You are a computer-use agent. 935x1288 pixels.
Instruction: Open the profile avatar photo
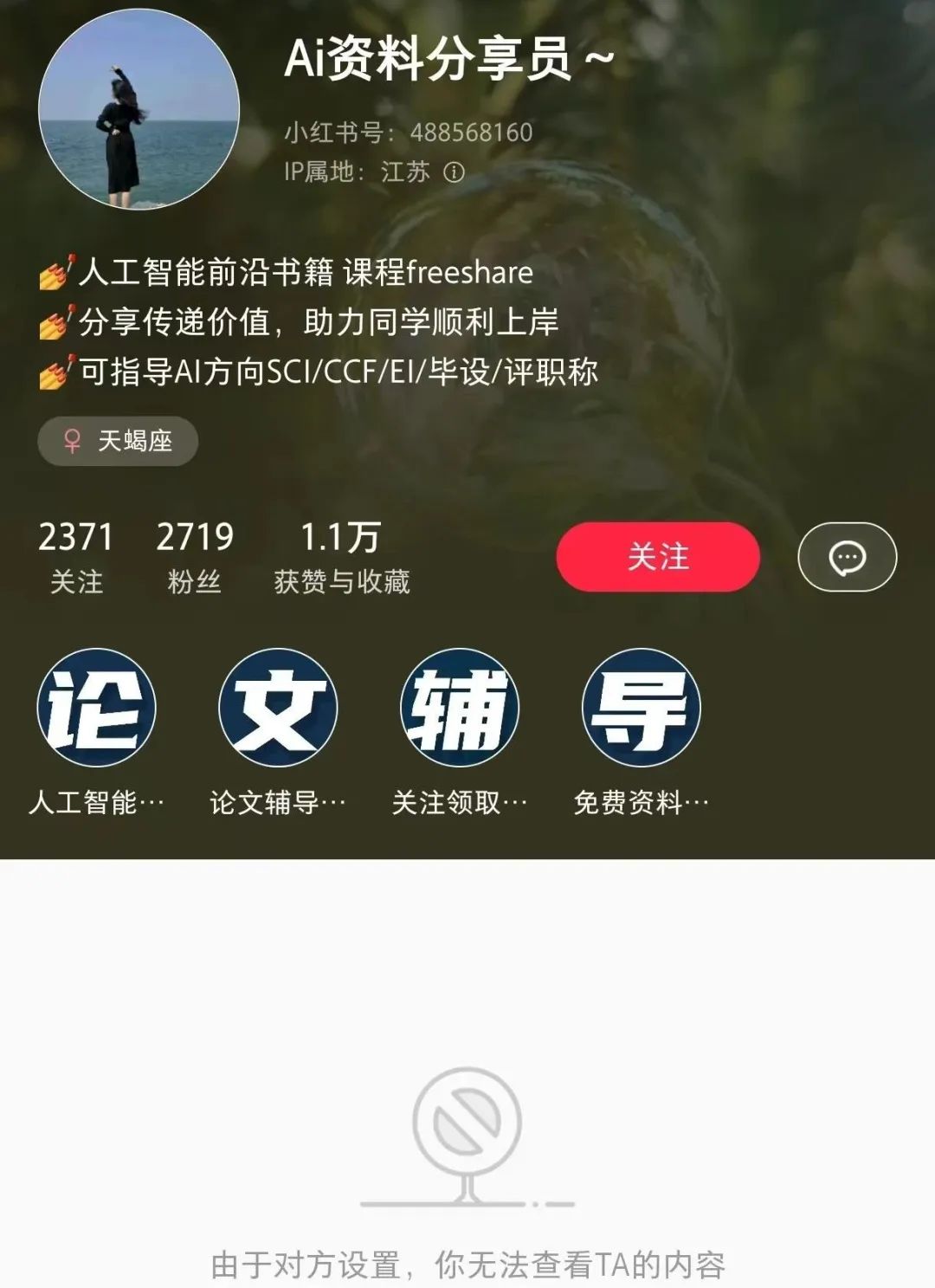pyautogui.click(x=139, y=110)
